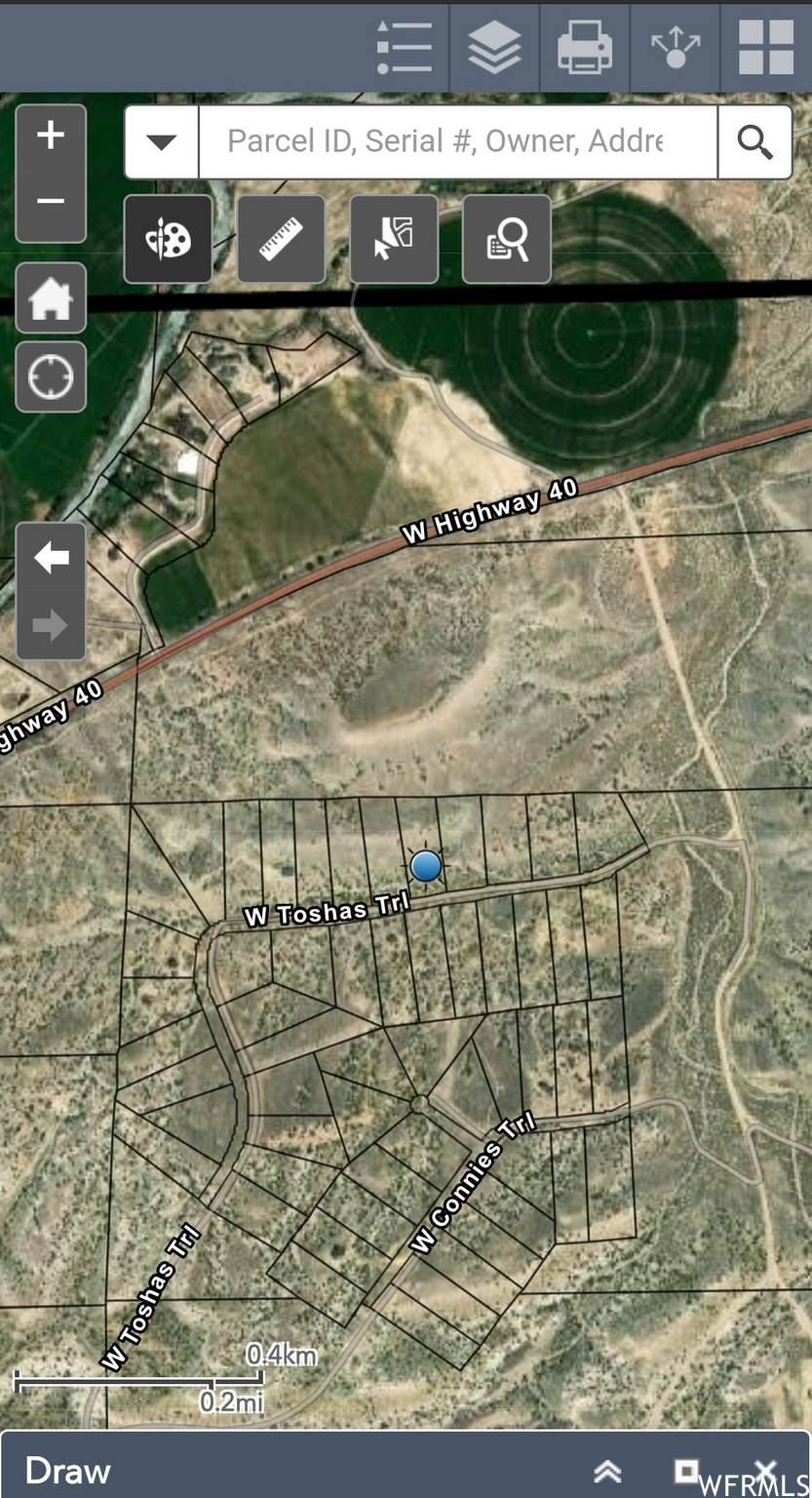This screenshot has height=1498, width=812.
Task: Open the measurement ruler tool
Action: [x=281, y=239]
